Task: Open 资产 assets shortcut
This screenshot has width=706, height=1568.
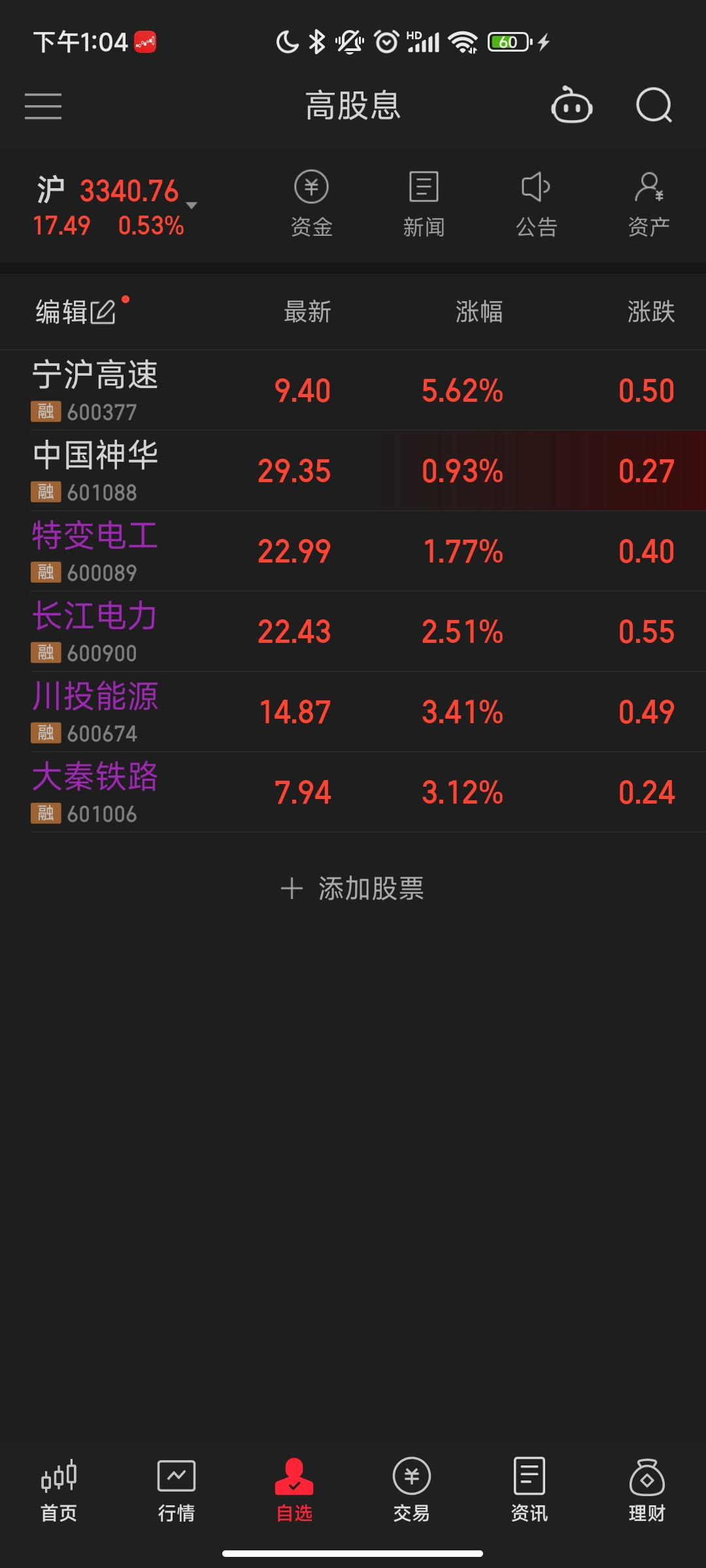Action: click(648, 204)
